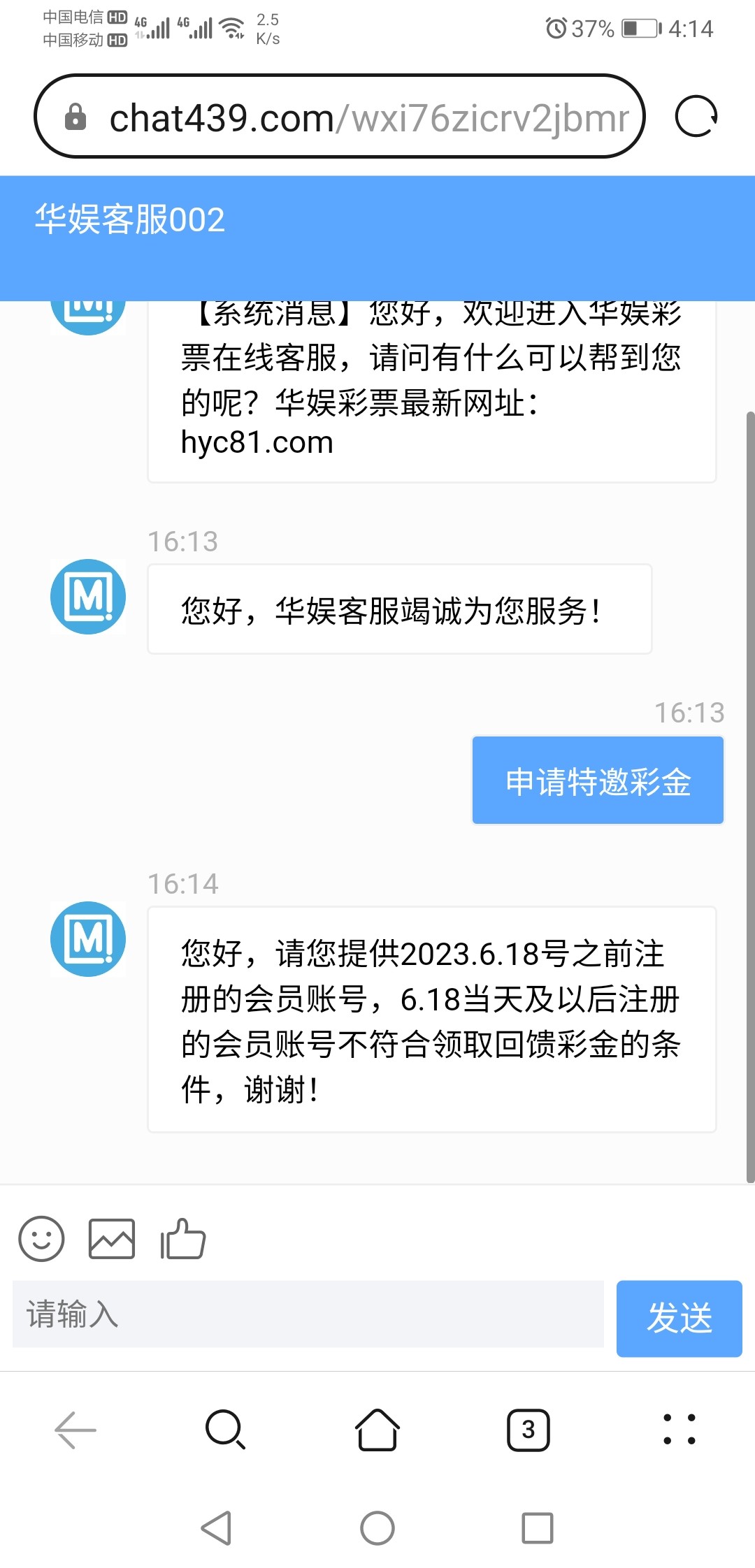This screenshot has height=1568, width=755.
Task: Tap the alarm clock status icon
Action: 554,27
